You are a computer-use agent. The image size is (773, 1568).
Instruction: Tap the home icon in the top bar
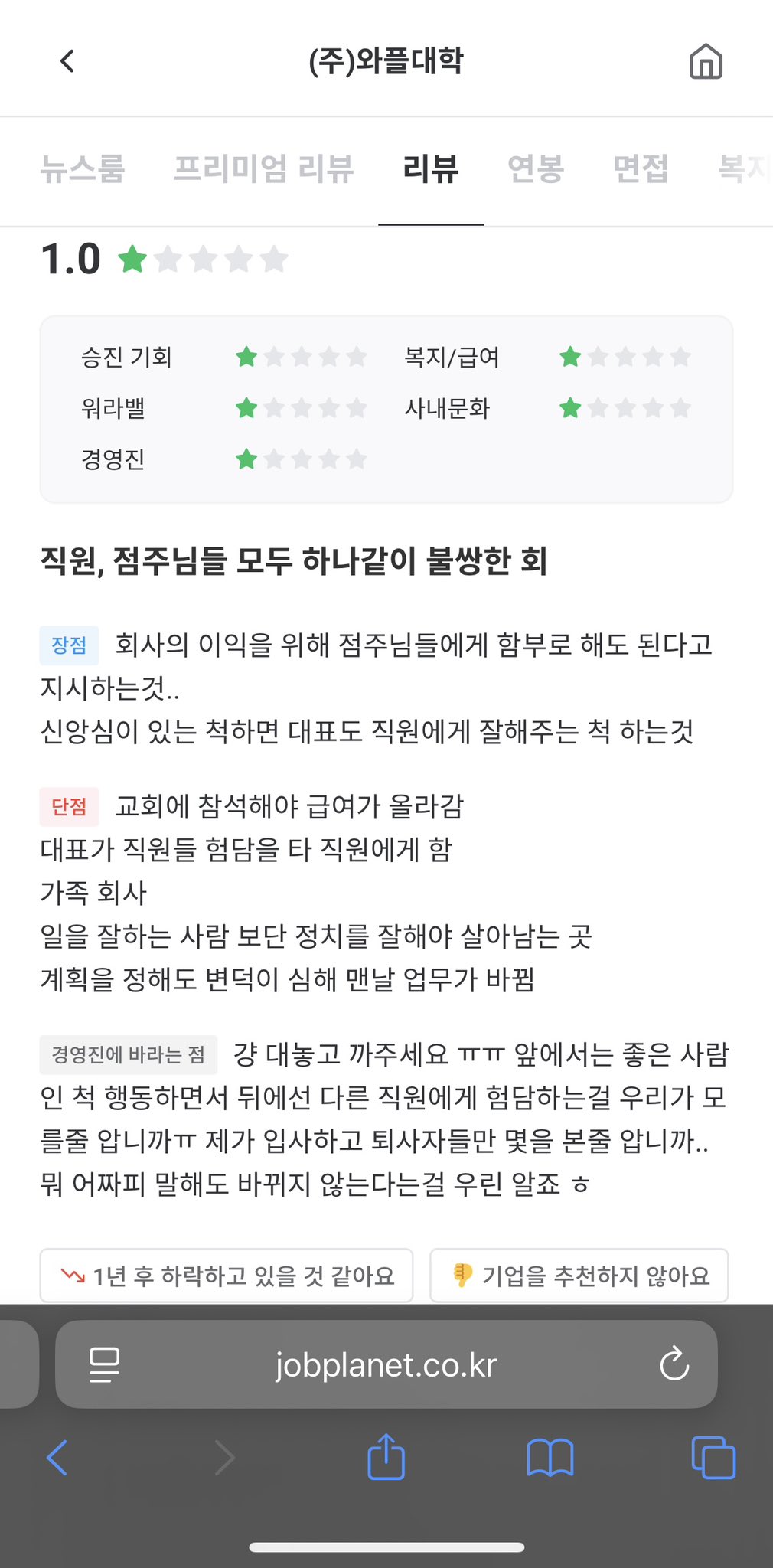click(x=706, y=61)
